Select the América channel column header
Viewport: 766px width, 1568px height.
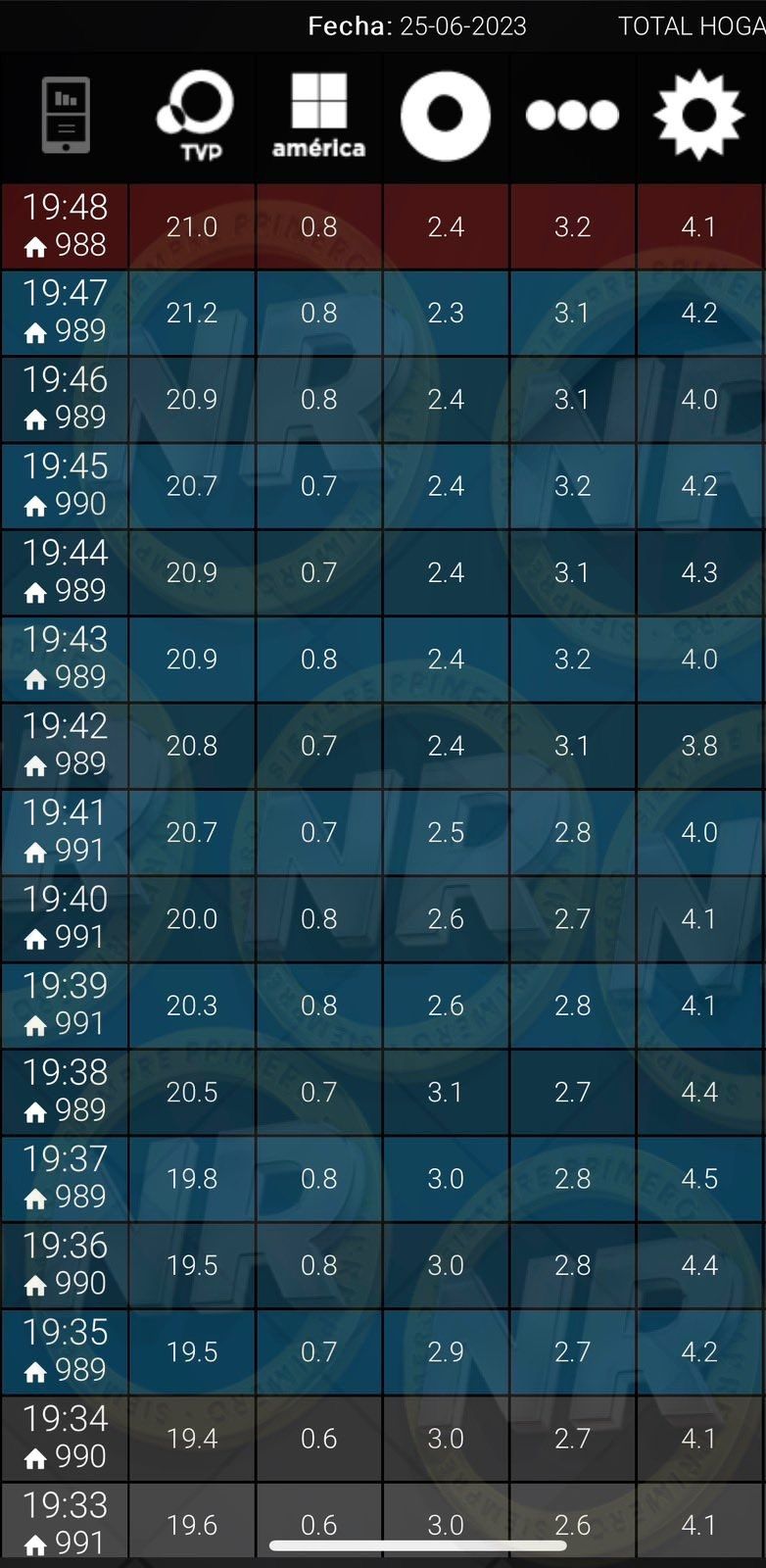coord(319,116)
